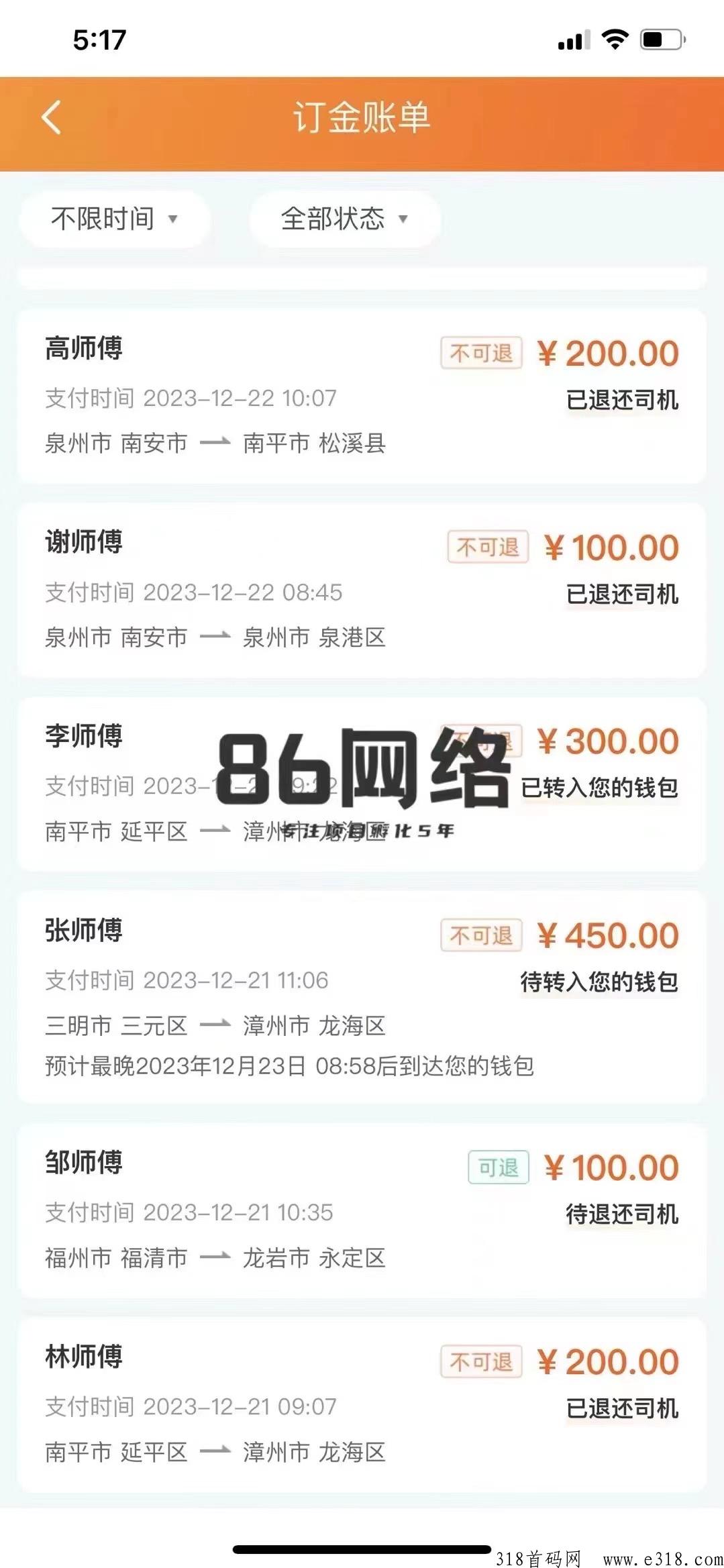Open 林师傅's deposit record
This screenshot has width=724, height=1568.
[x=362, y=1404]
